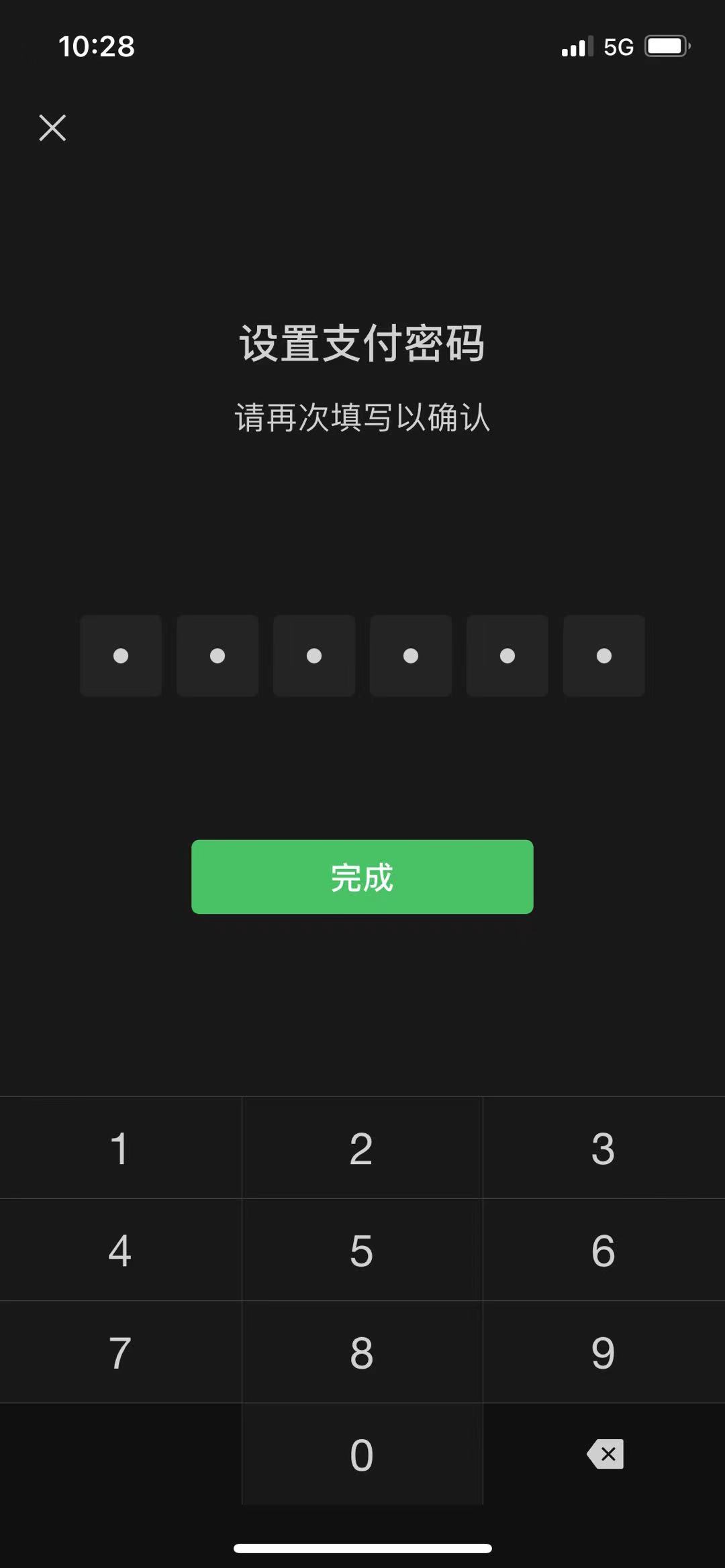725x1568 pixels.
Task: Enter digit 0 on the keypad
Action: (362, 1454)
